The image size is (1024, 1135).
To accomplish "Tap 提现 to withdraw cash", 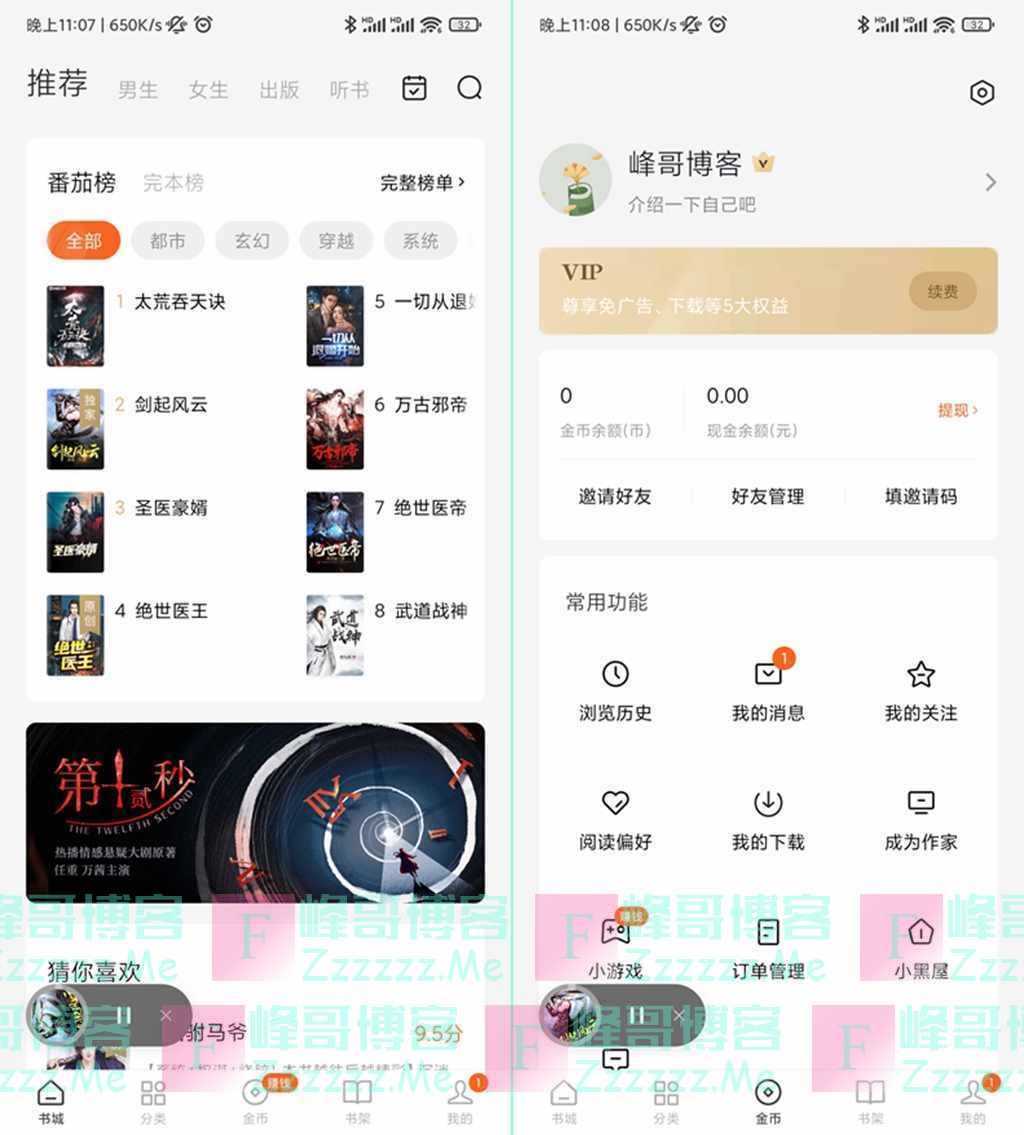I will (957, 410).
